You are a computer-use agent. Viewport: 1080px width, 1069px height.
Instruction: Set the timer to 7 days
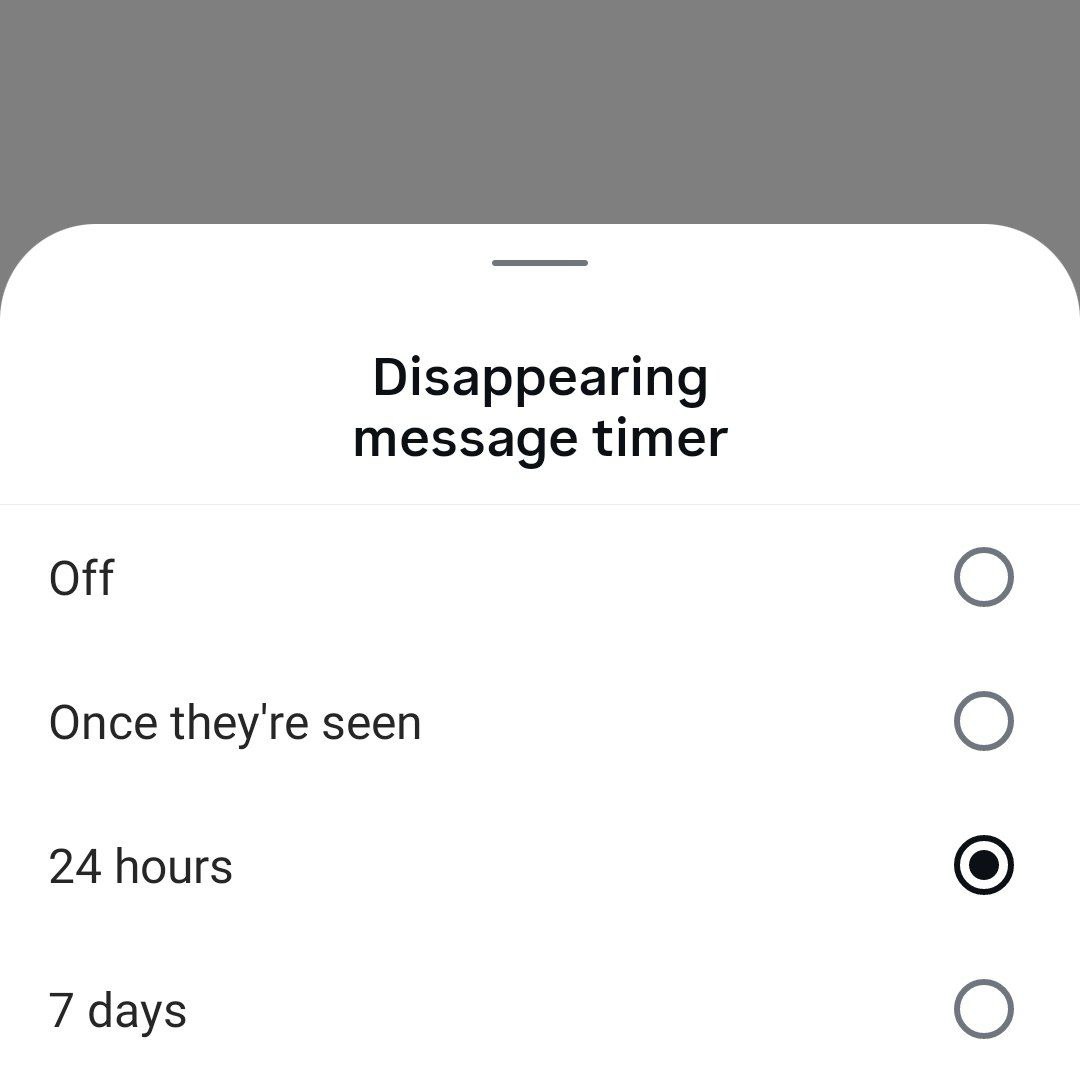coord(983,1009)
